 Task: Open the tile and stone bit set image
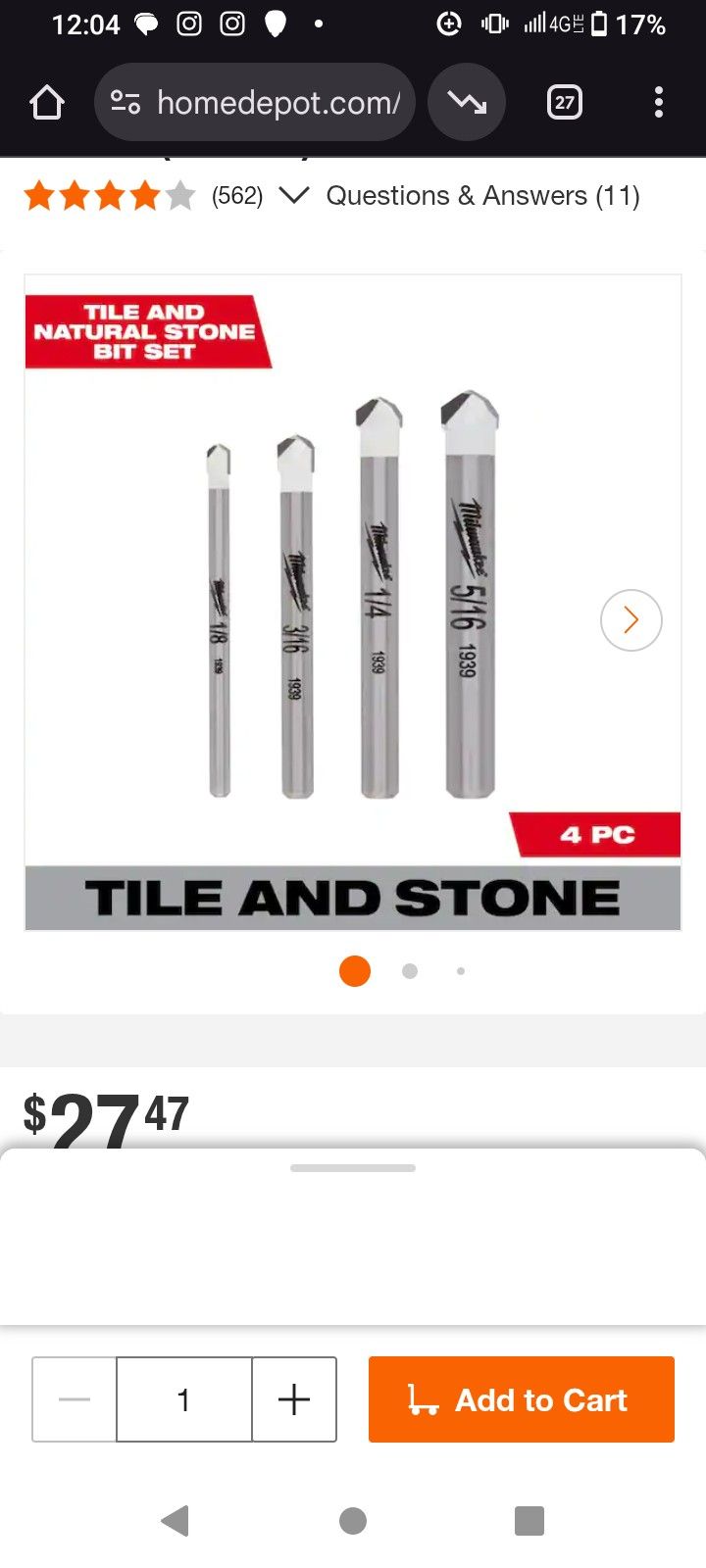pos(353,603)
